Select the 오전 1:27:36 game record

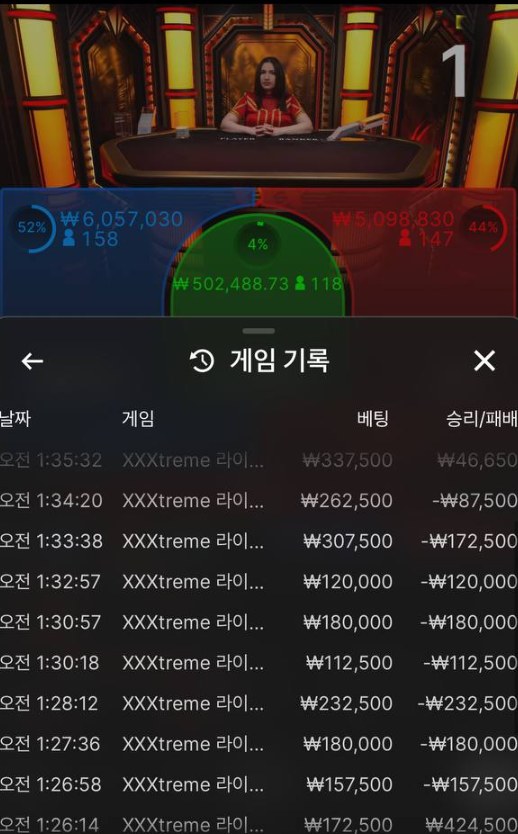pos(259,744)
